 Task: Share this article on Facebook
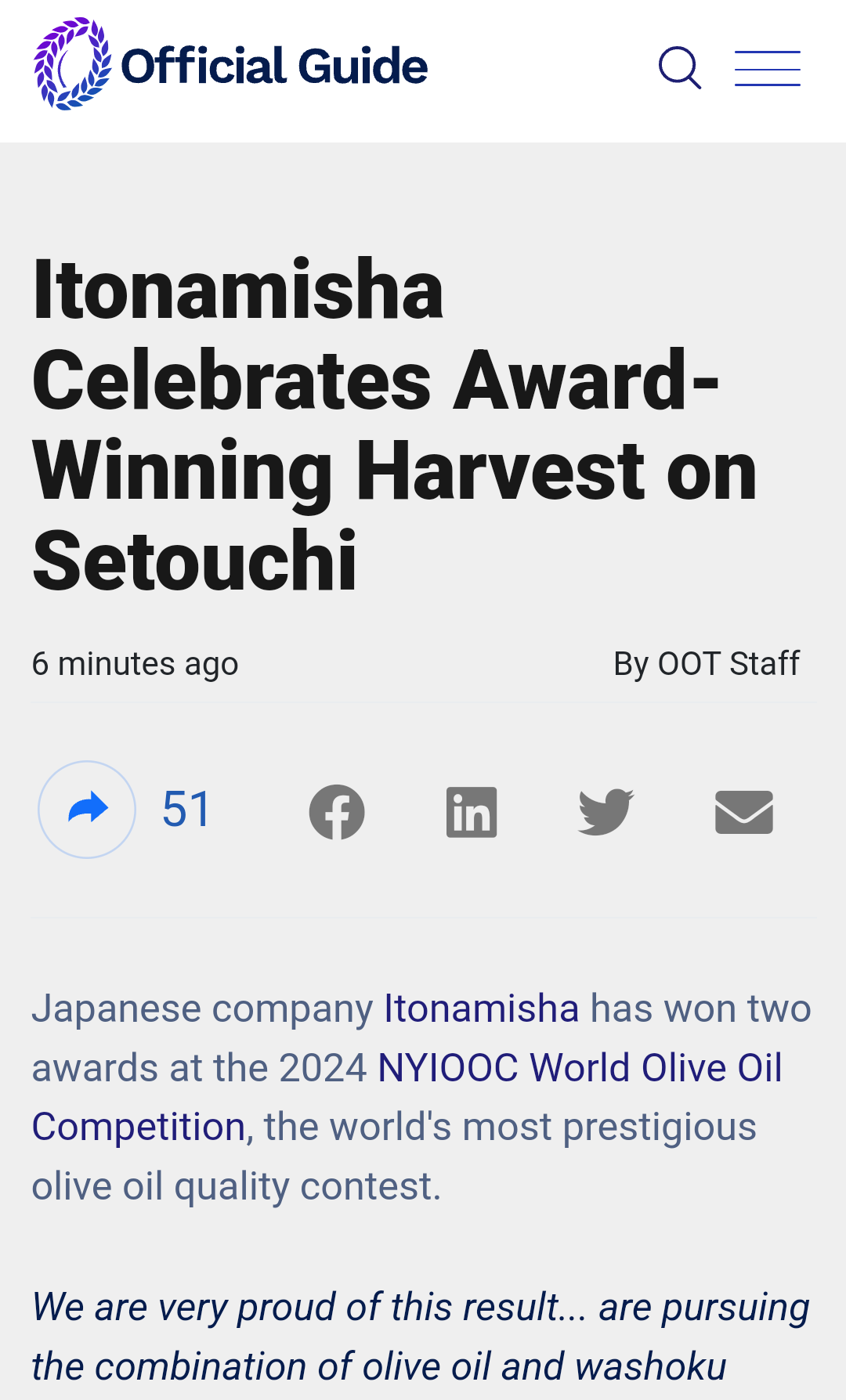click(x=337, y=812)
